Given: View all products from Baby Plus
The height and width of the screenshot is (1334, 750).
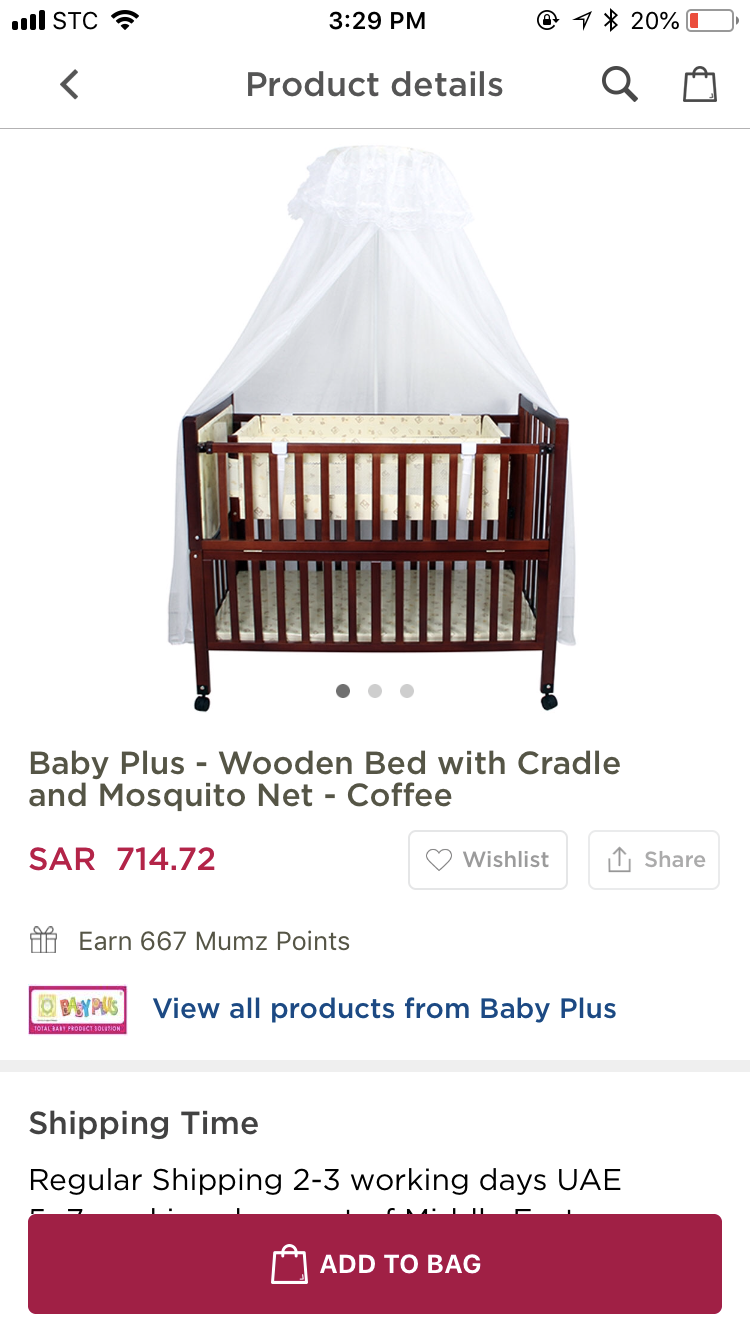Looking at the screenshot, I should (x=384, y=1008).
